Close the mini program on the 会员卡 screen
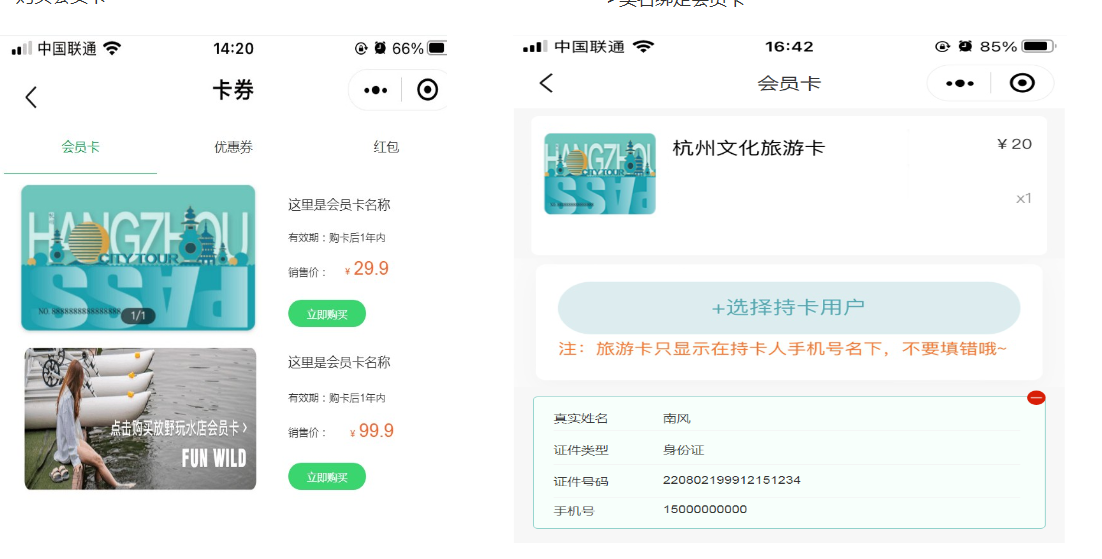 tap(1022, 84)
